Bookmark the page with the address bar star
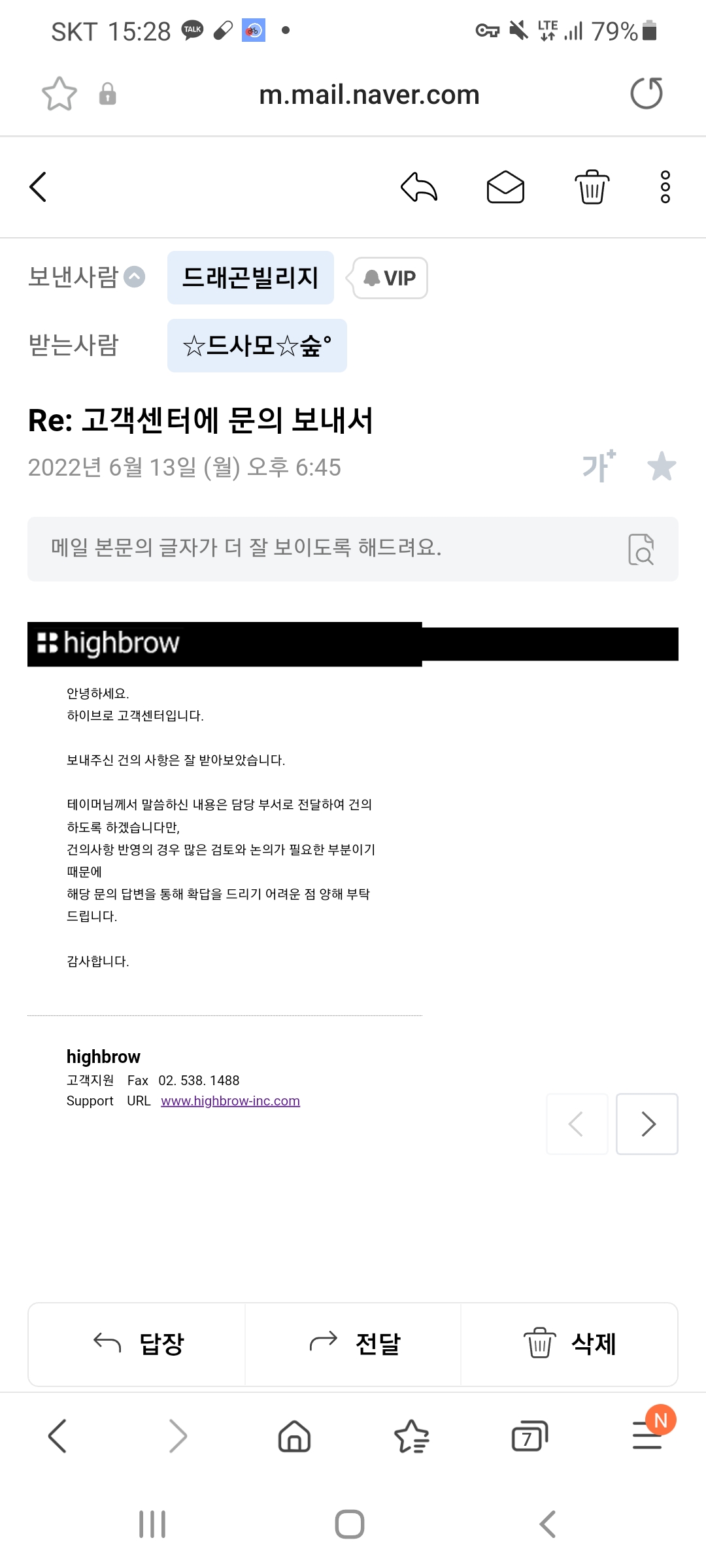 (59, 94)
